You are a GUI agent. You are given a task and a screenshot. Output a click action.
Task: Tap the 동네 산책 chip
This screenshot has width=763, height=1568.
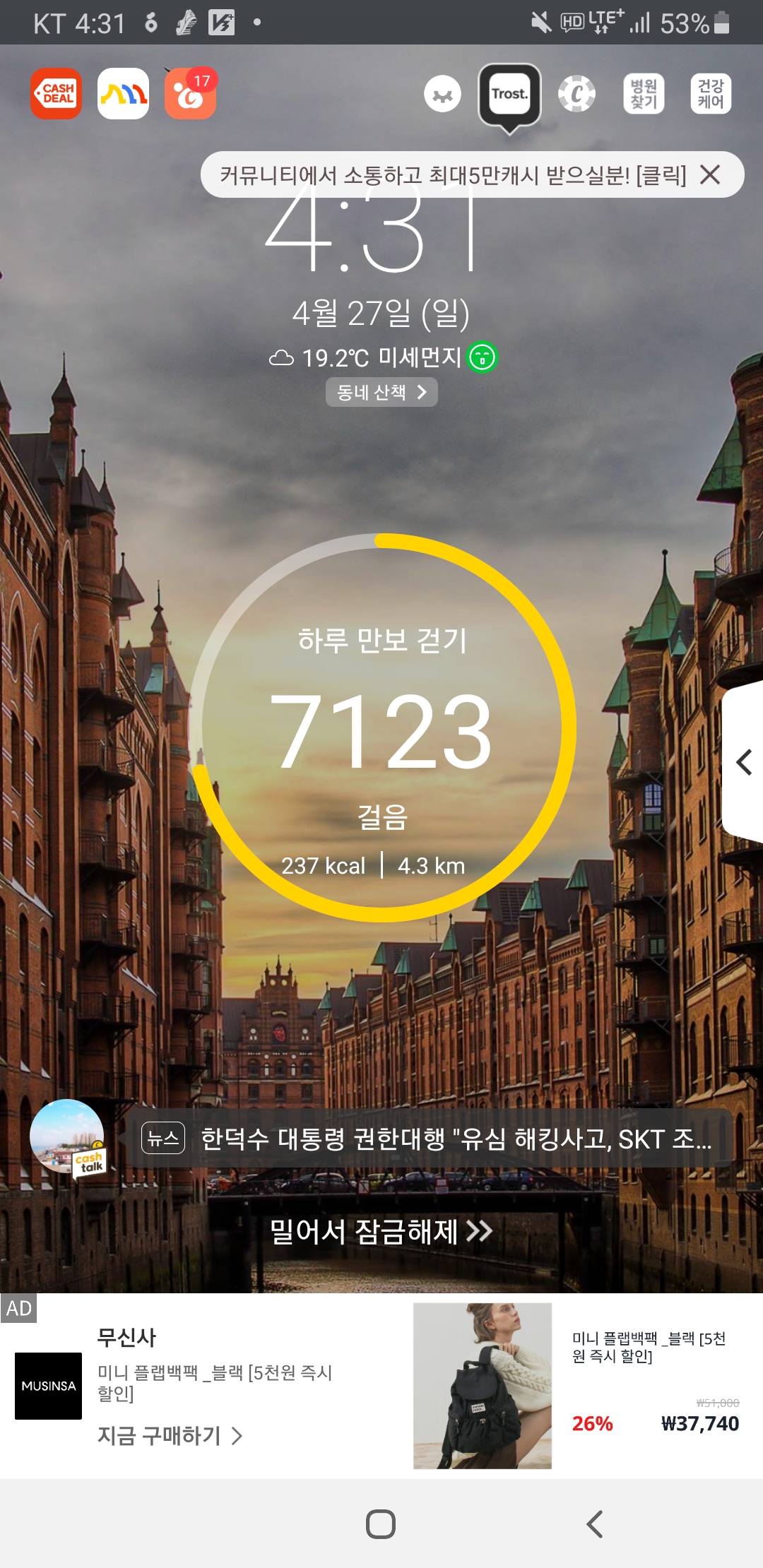click(381, 392)
